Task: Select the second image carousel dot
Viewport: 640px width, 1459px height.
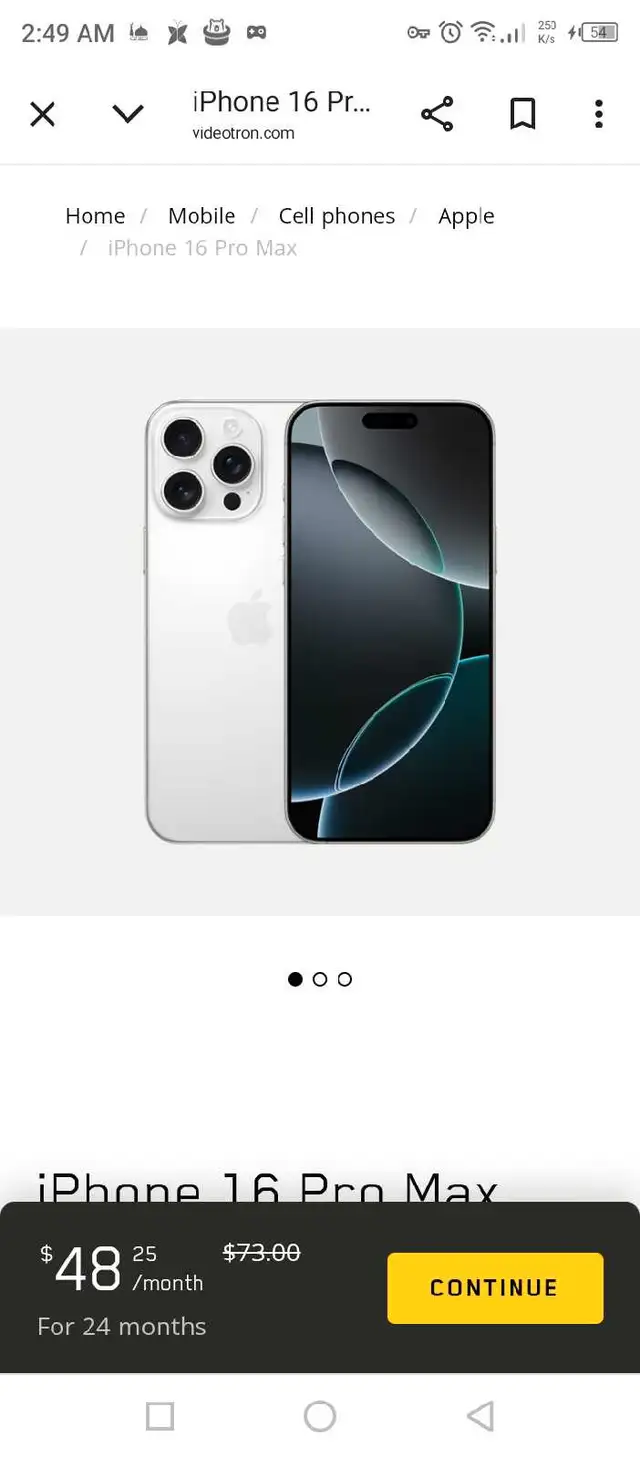Action: click(x=320, y=979)
